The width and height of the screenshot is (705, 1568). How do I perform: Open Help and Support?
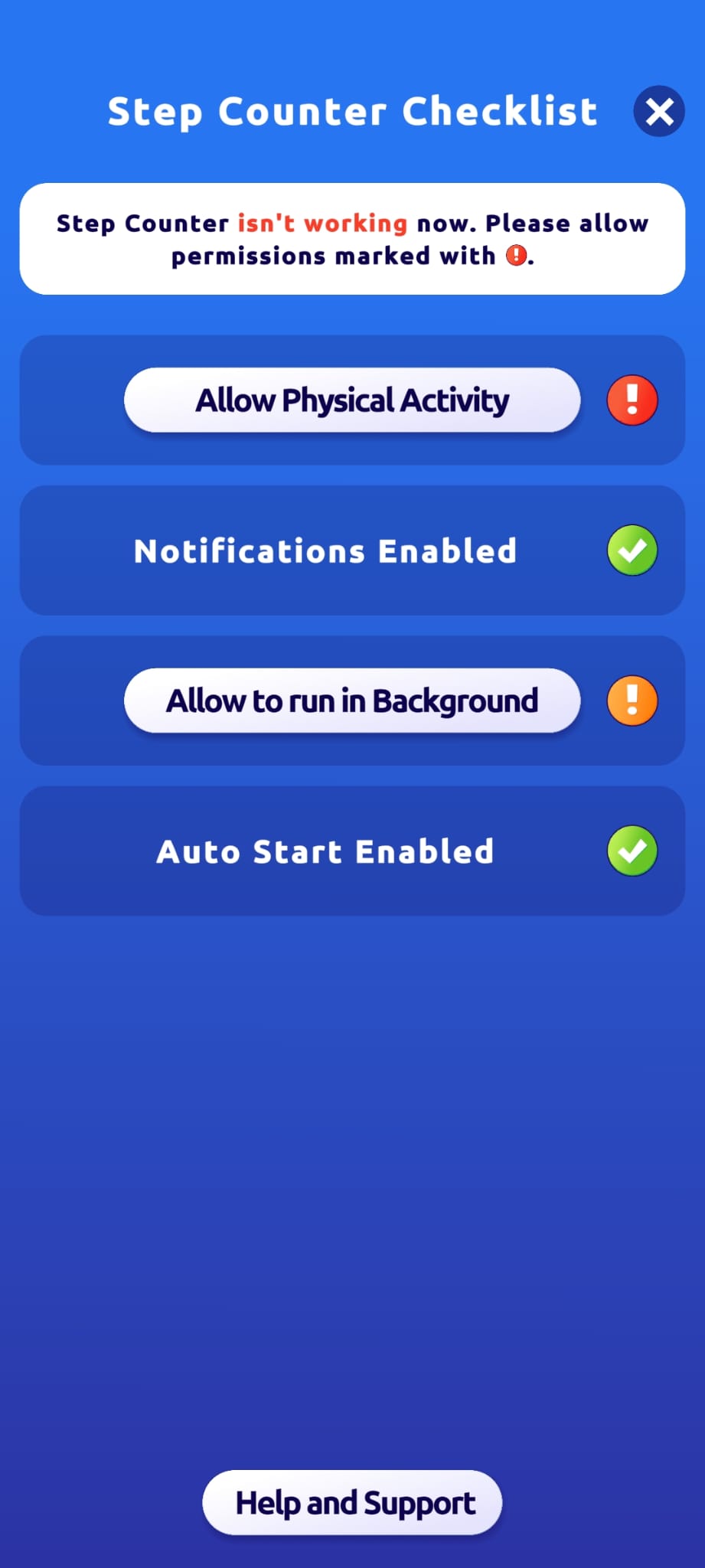(x=352, y=1503)
